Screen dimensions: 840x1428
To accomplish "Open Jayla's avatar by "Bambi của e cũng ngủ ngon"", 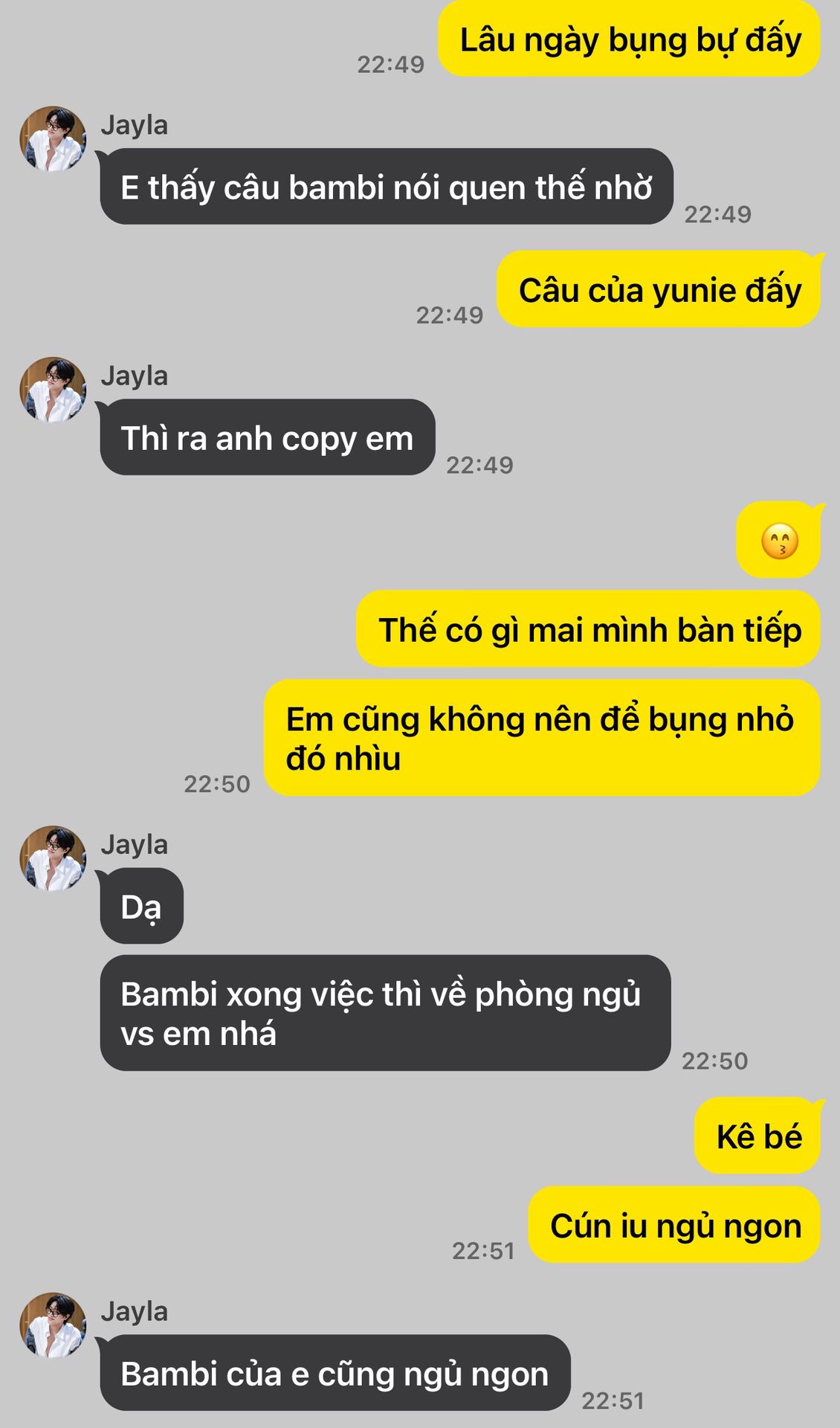I will coord(53,1325).
